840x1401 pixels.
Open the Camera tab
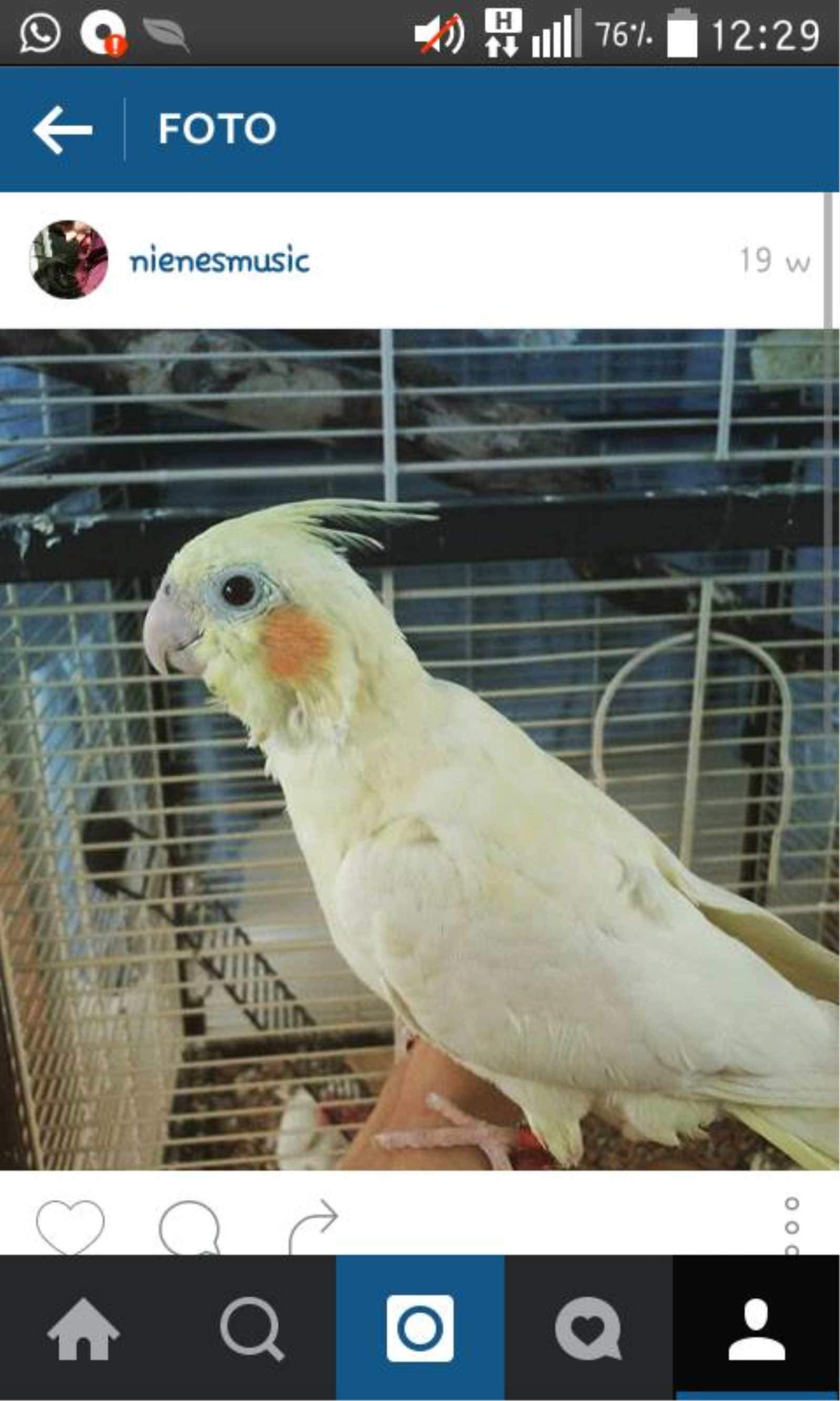[420, 1329]
